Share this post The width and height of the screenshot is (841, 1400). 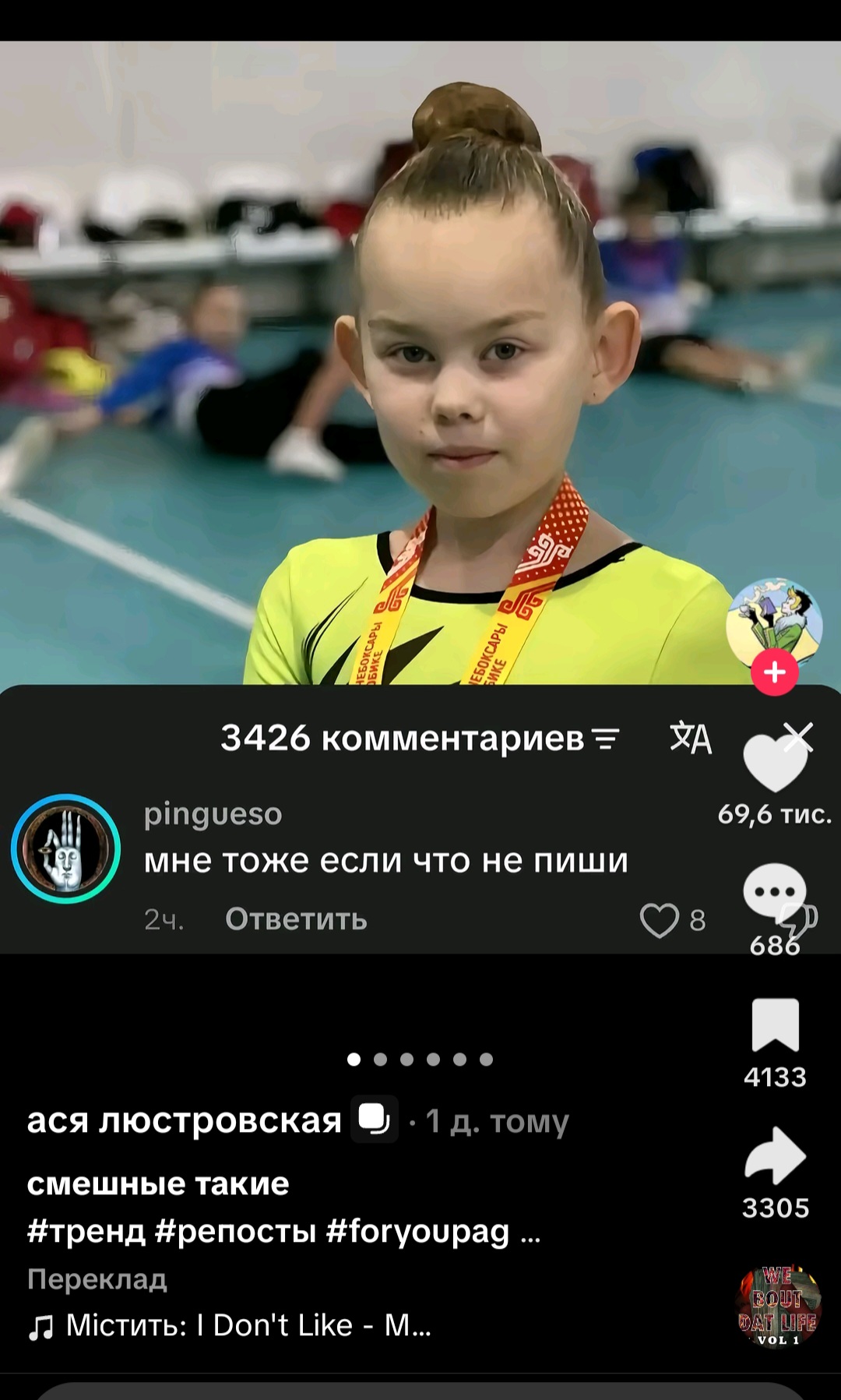click(775, 1156)
